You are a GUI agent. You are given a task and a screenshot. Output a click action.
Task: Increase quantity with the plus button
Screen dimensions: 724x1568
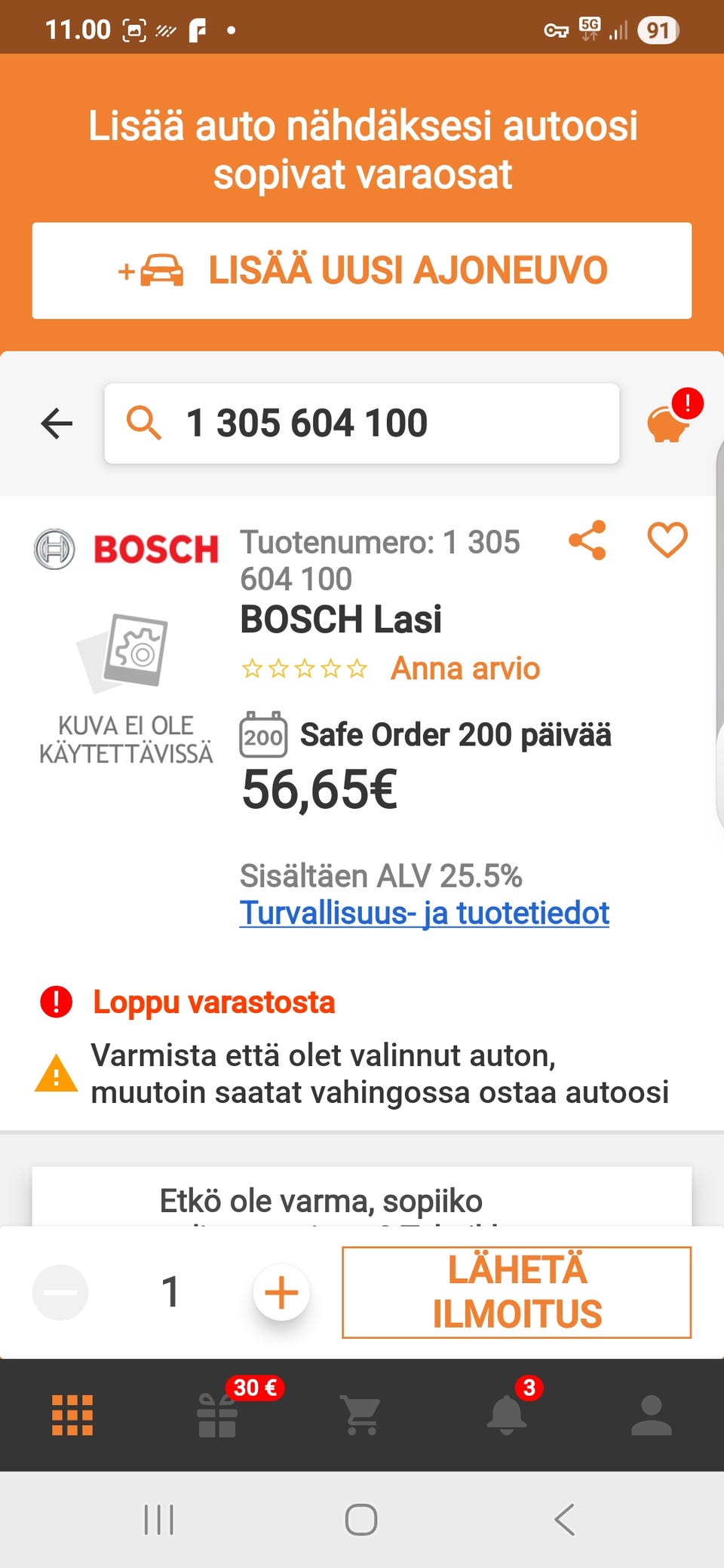pyautogui.click(x=281, y=1291)
